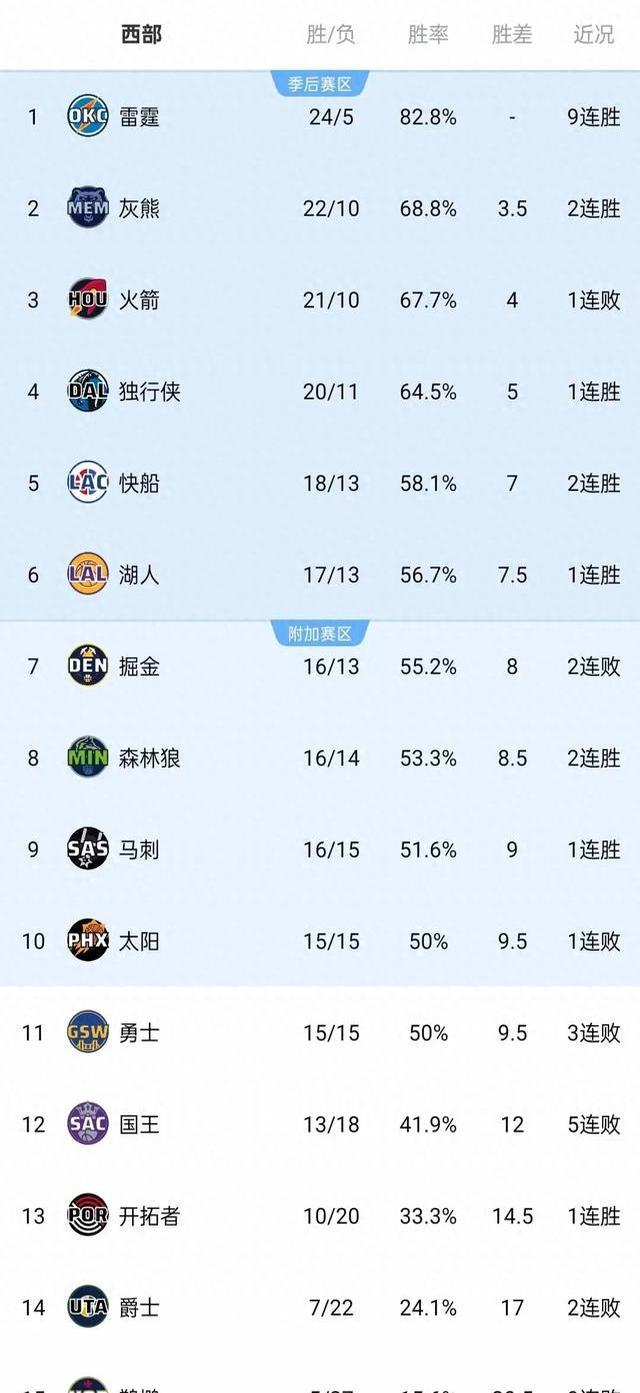
Task: Open the 马刺 team page
Action: tap(139, 849)
